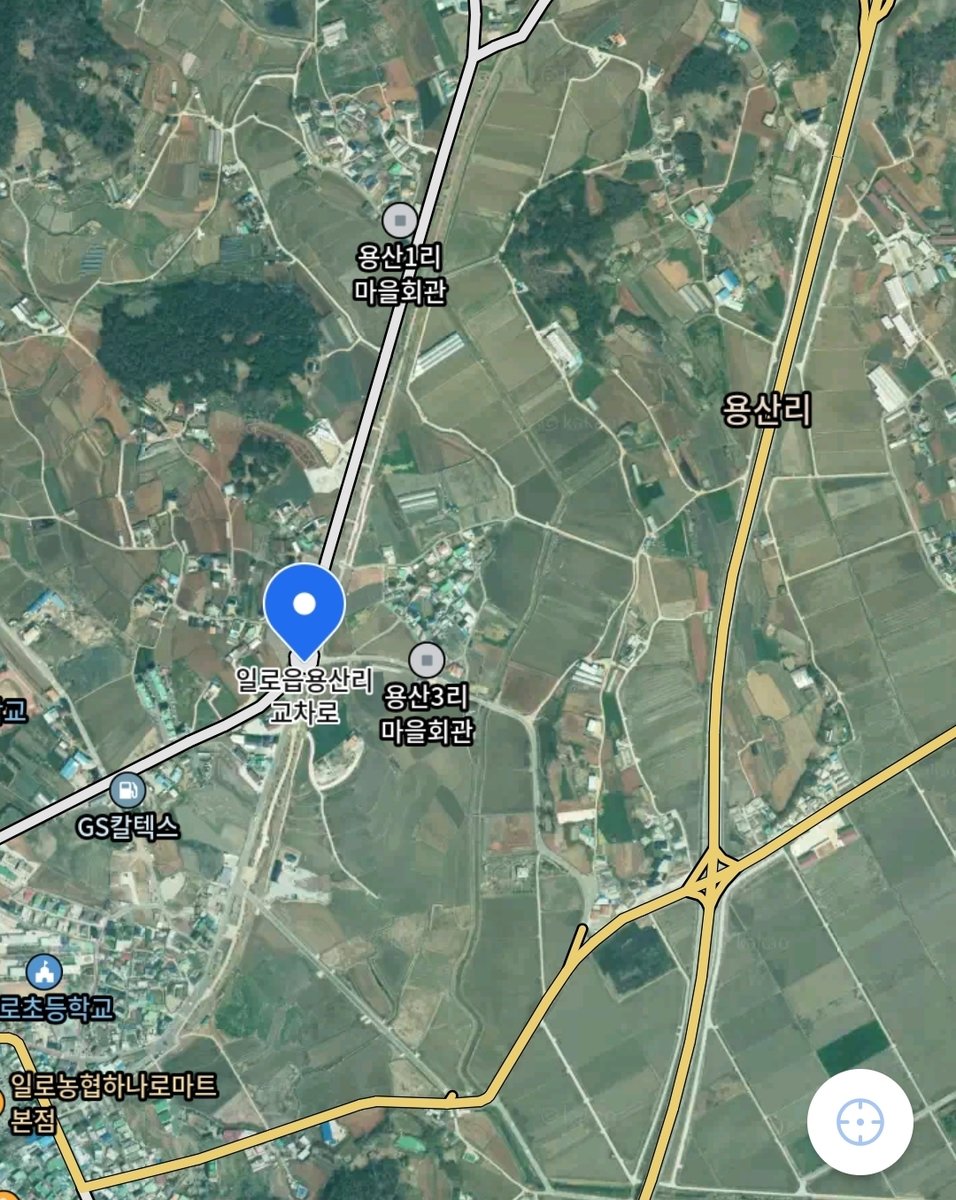This screenshot has width=956, height=1200.
Task: Open the 용산1리 마을회관 map marker
Action: point(401,220)
